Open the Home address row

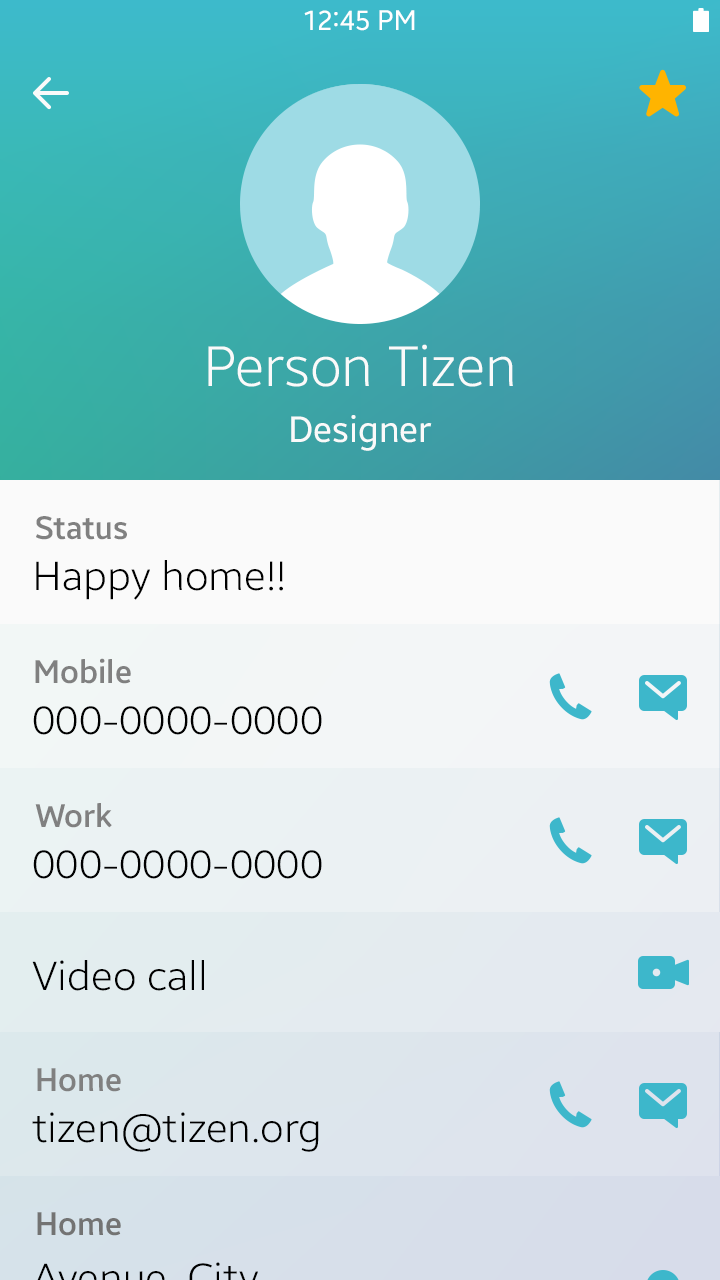[300, 1245]
